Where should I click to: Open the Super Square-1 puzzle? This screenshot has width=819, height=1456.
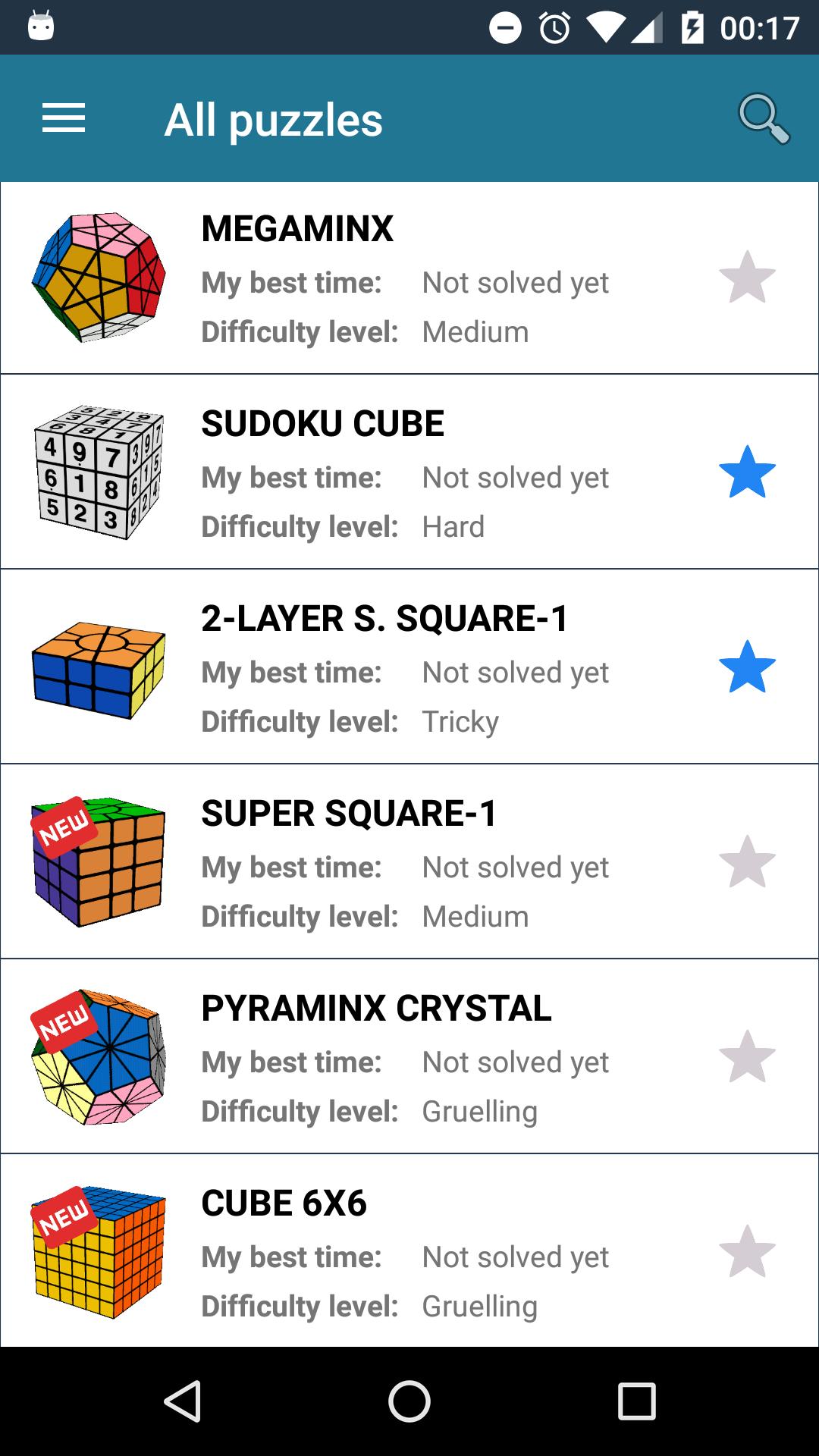(379, 861)
